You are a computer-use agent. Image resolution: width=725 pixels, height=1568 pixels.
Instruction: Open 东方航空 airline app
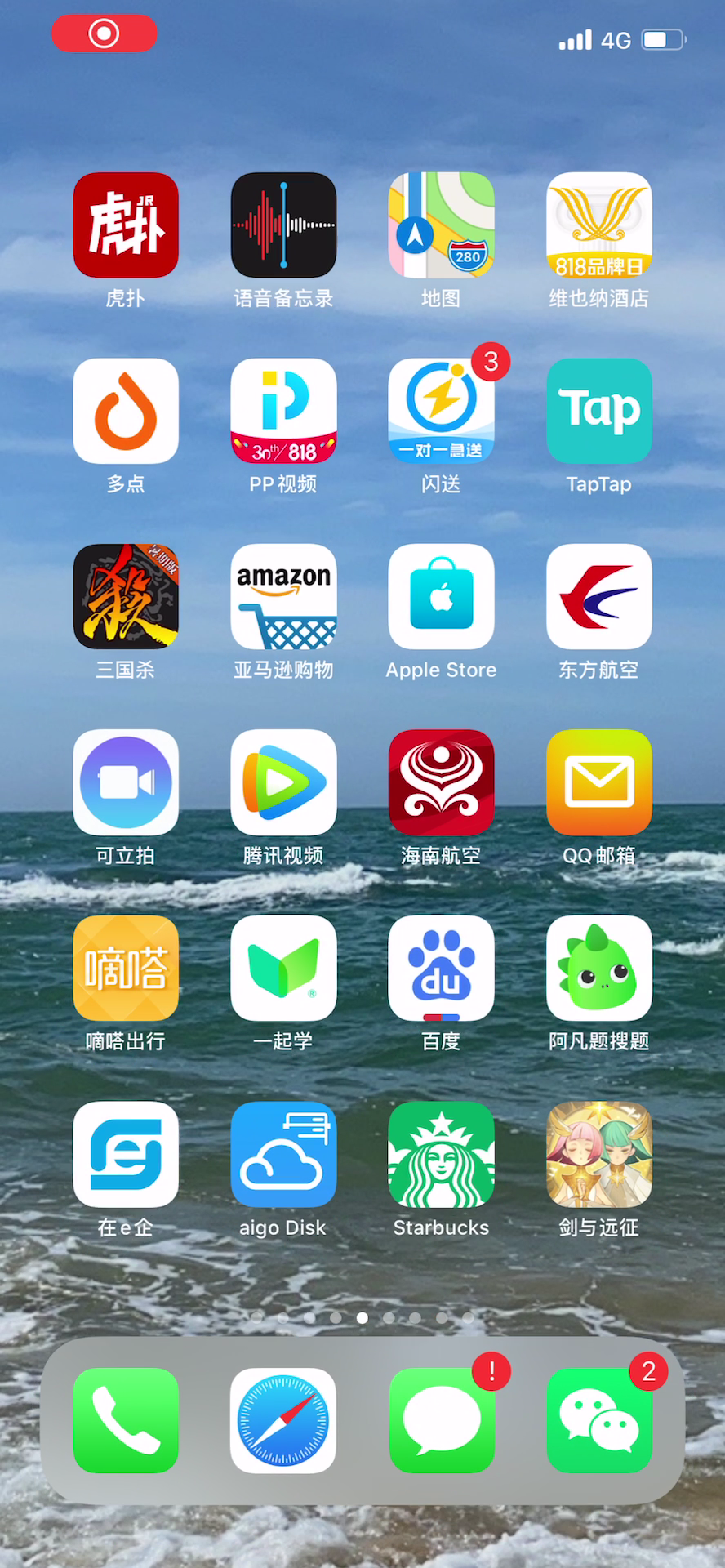[598, 597]
